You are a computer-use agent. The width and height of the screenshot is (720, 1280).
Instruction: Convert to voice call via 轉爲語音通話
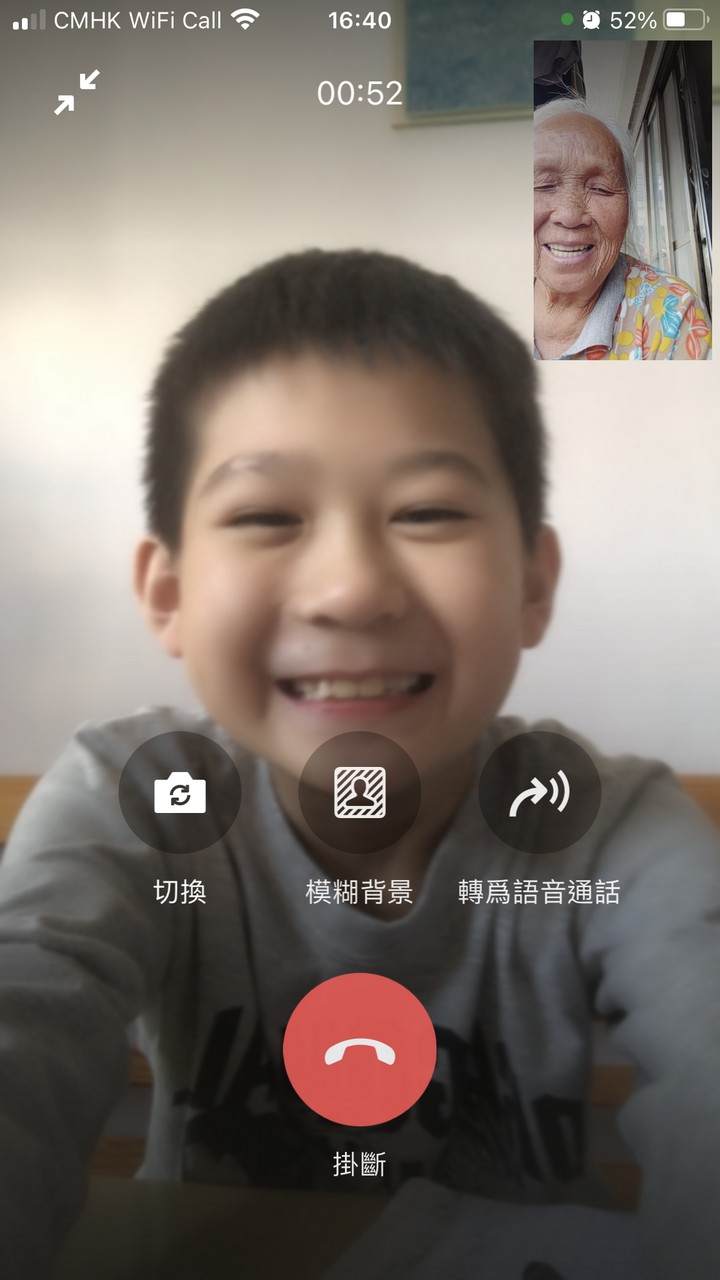(x=540, y=792)
